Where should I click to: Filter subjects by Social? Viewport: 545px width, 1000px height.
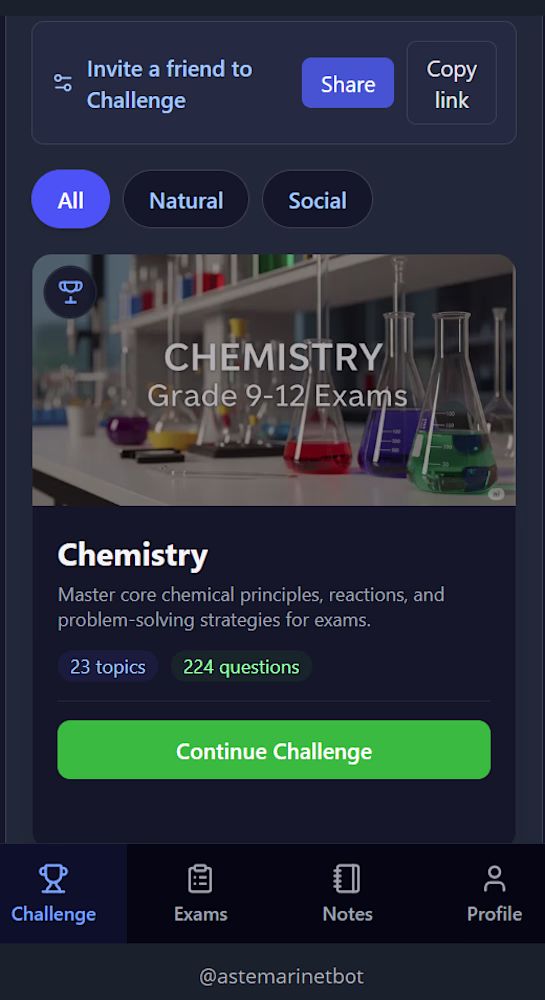[317, 199]
